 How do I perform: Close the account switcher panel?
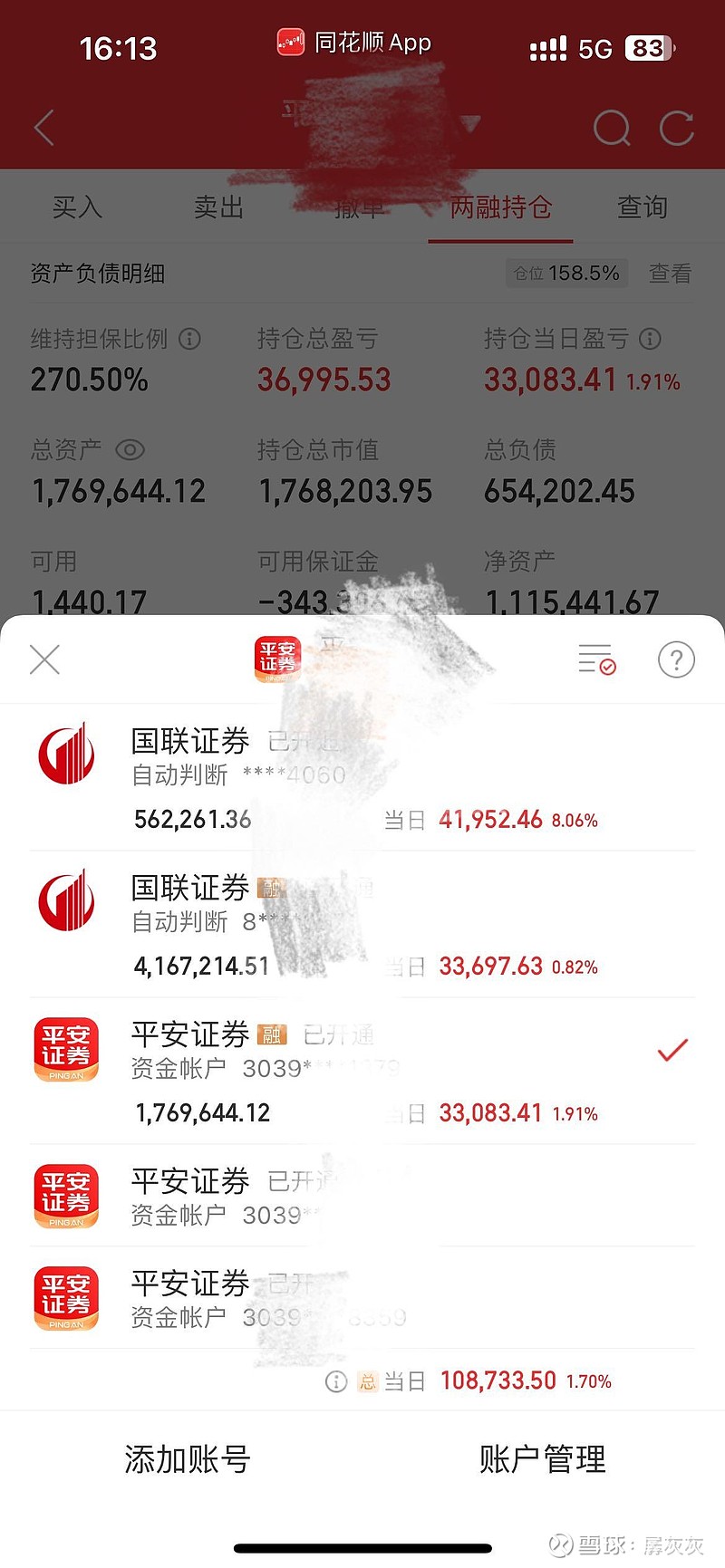[43, 659]
